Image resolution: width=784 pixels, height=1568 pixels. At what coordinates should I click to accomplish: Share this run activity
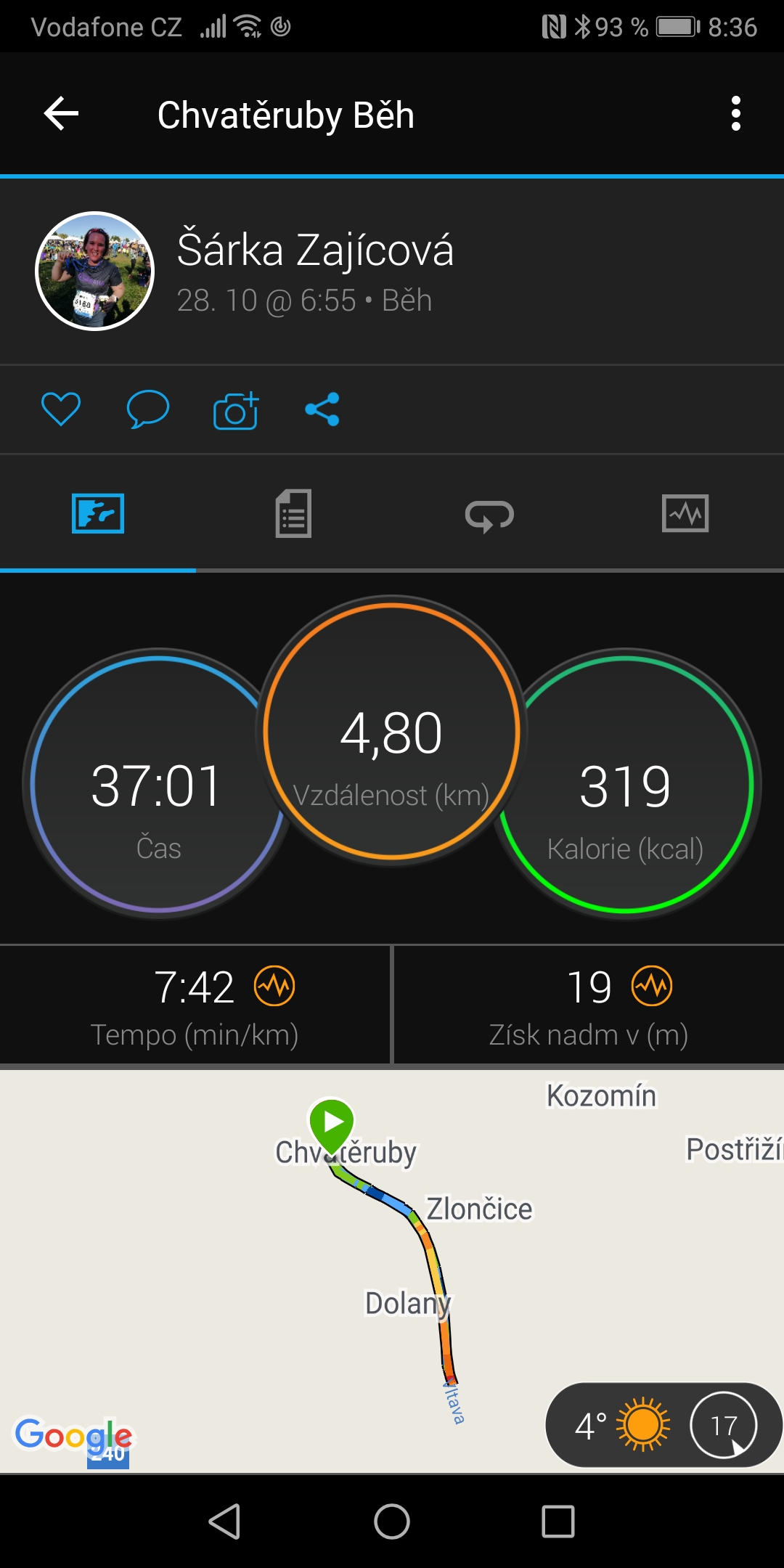(x=322, y=409)
